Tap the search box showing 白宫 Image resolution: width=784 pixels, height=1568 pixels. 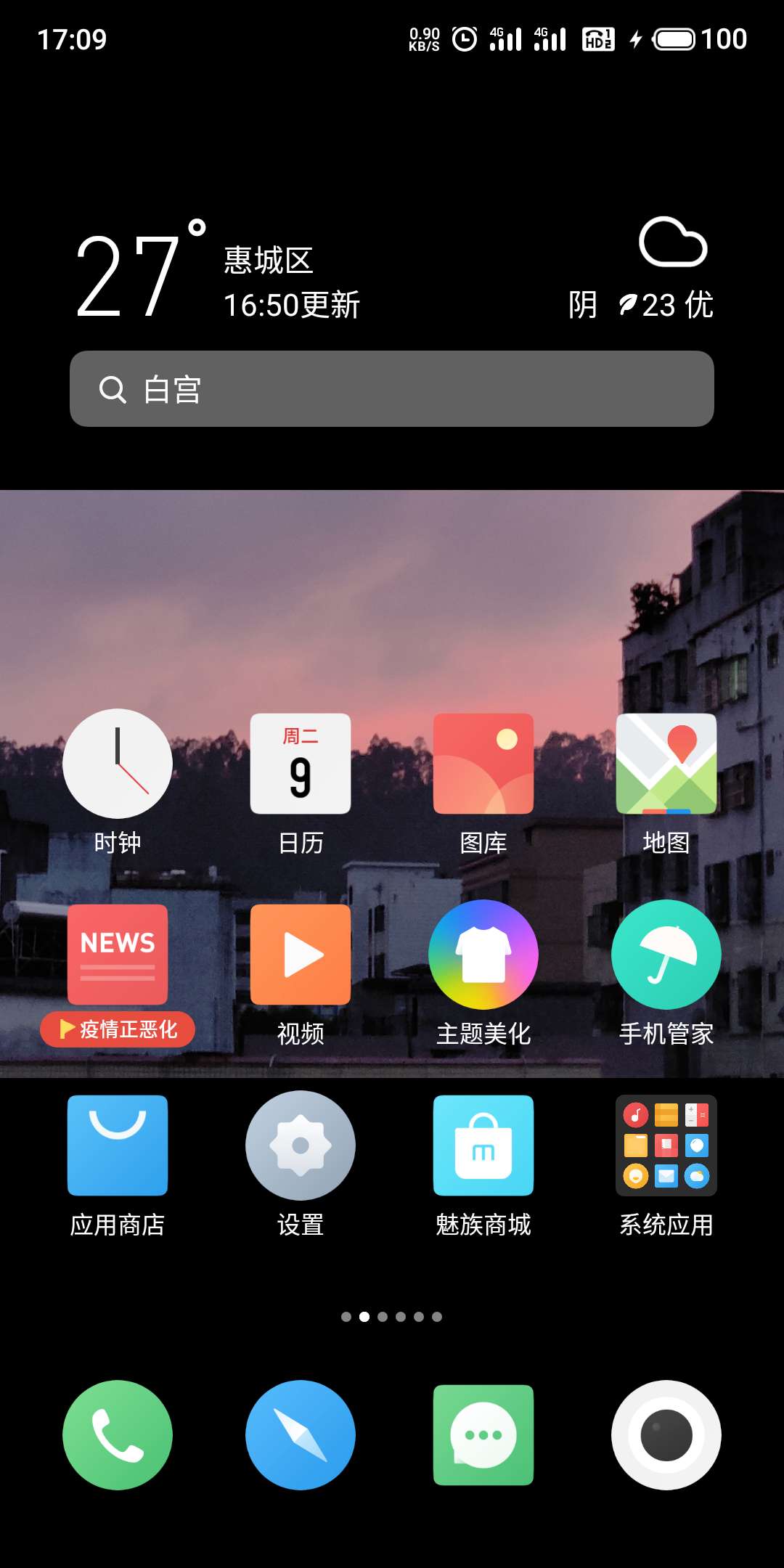pyautogui.click(x=392, y=389)
